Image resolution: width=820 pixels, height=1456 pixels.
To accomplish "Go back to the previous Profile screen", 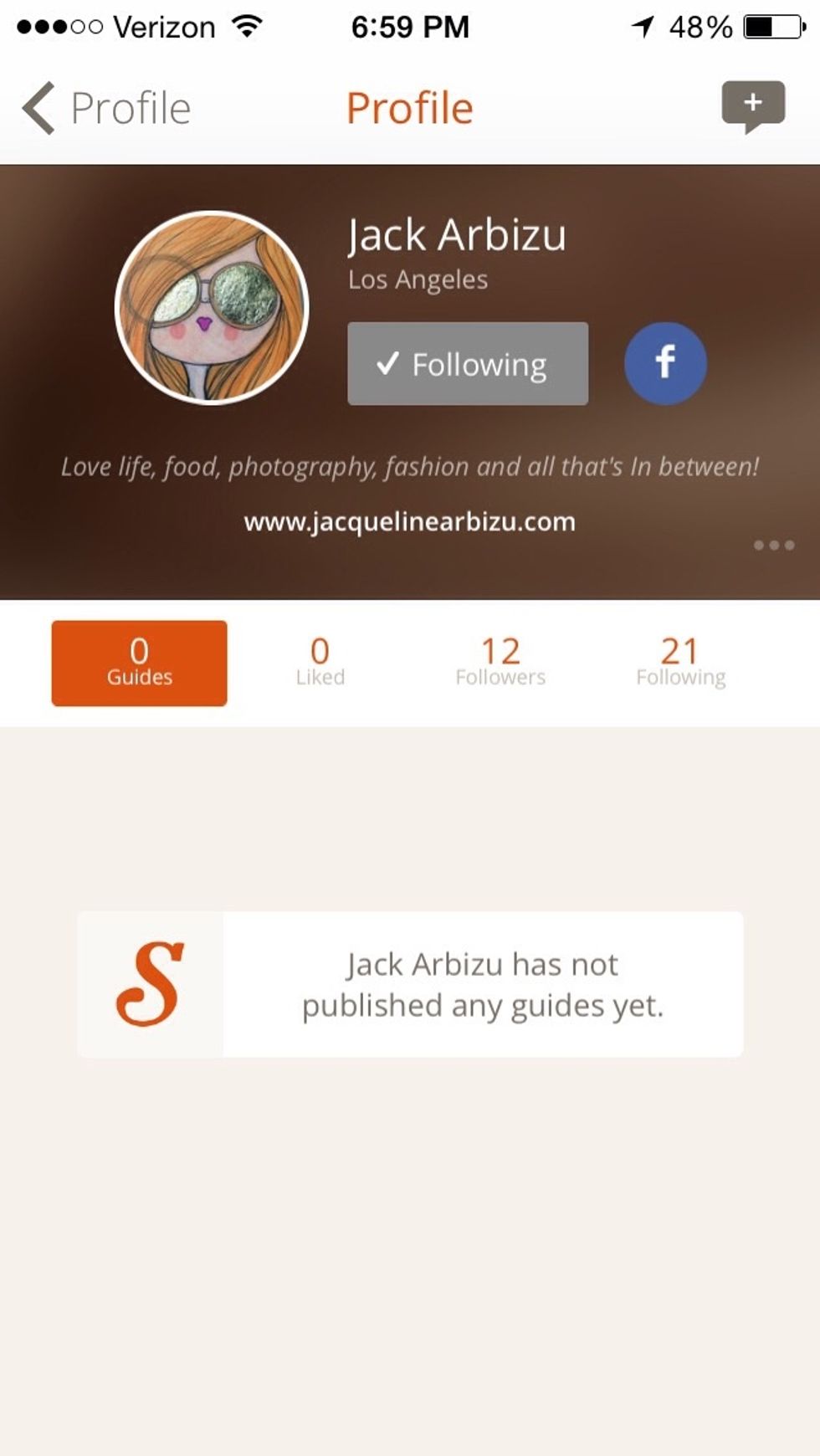I will coord(105,108).
